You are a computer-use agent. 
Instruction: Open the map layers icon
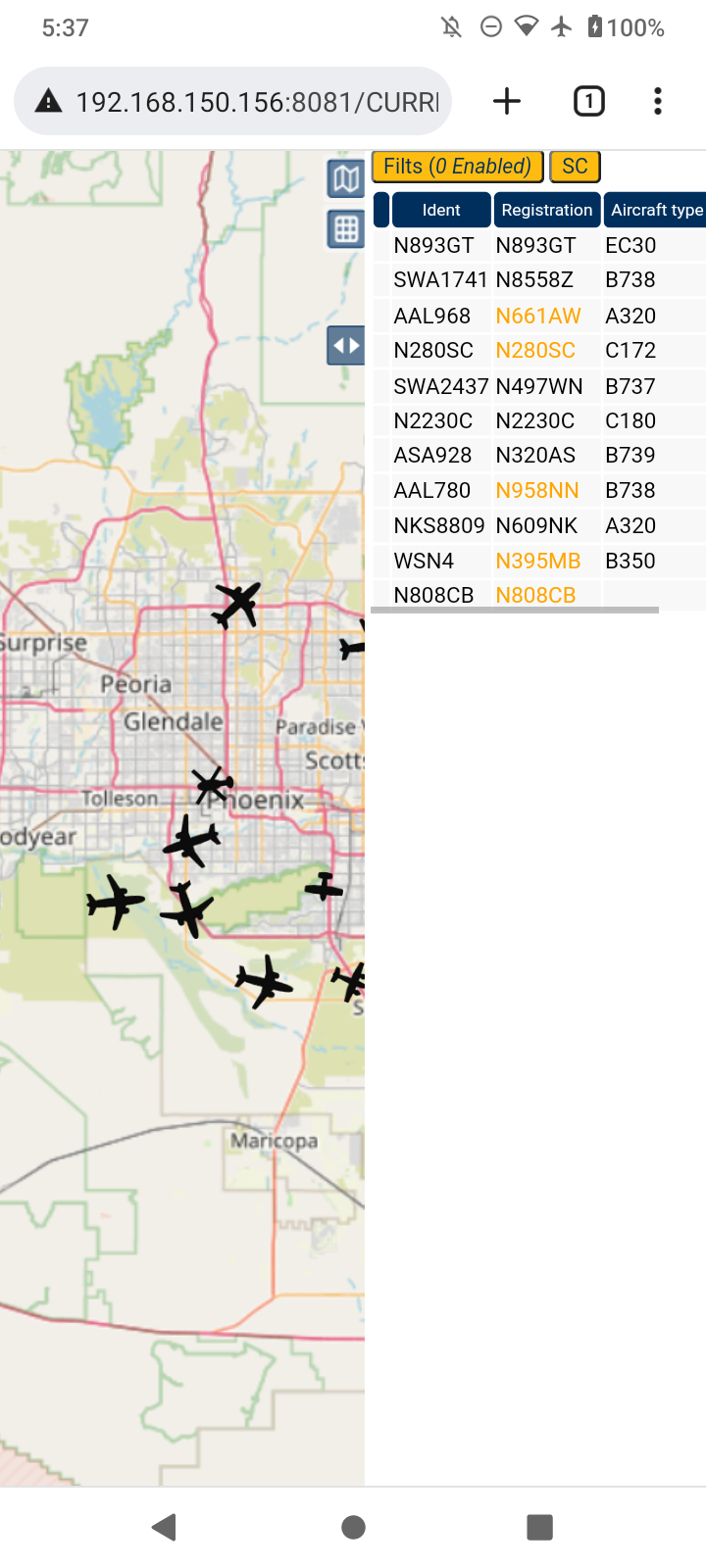(345, 178)
